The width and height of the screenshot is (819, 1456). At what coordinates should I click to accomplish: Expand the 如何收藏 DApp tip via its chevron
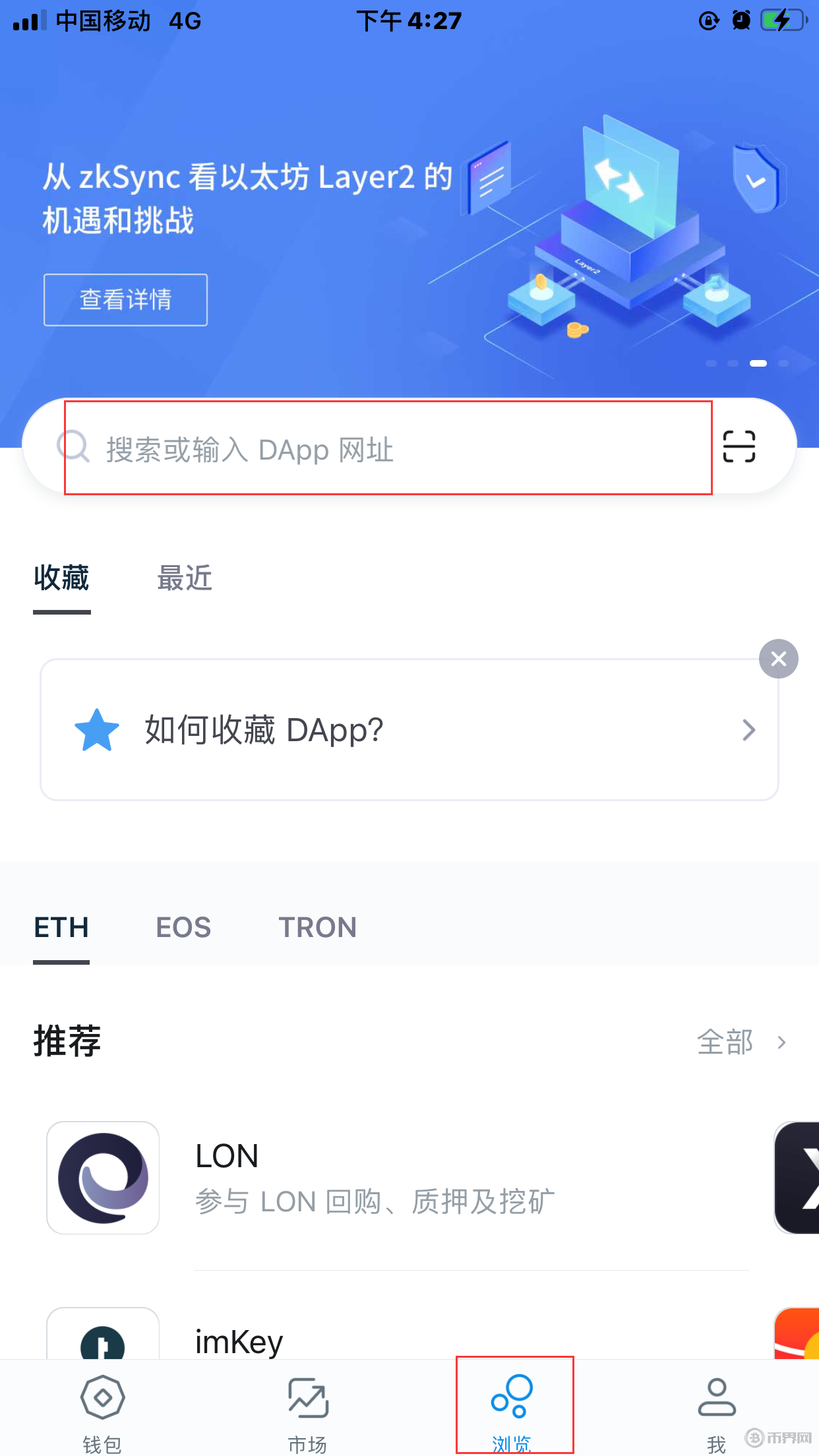[748, 729]
